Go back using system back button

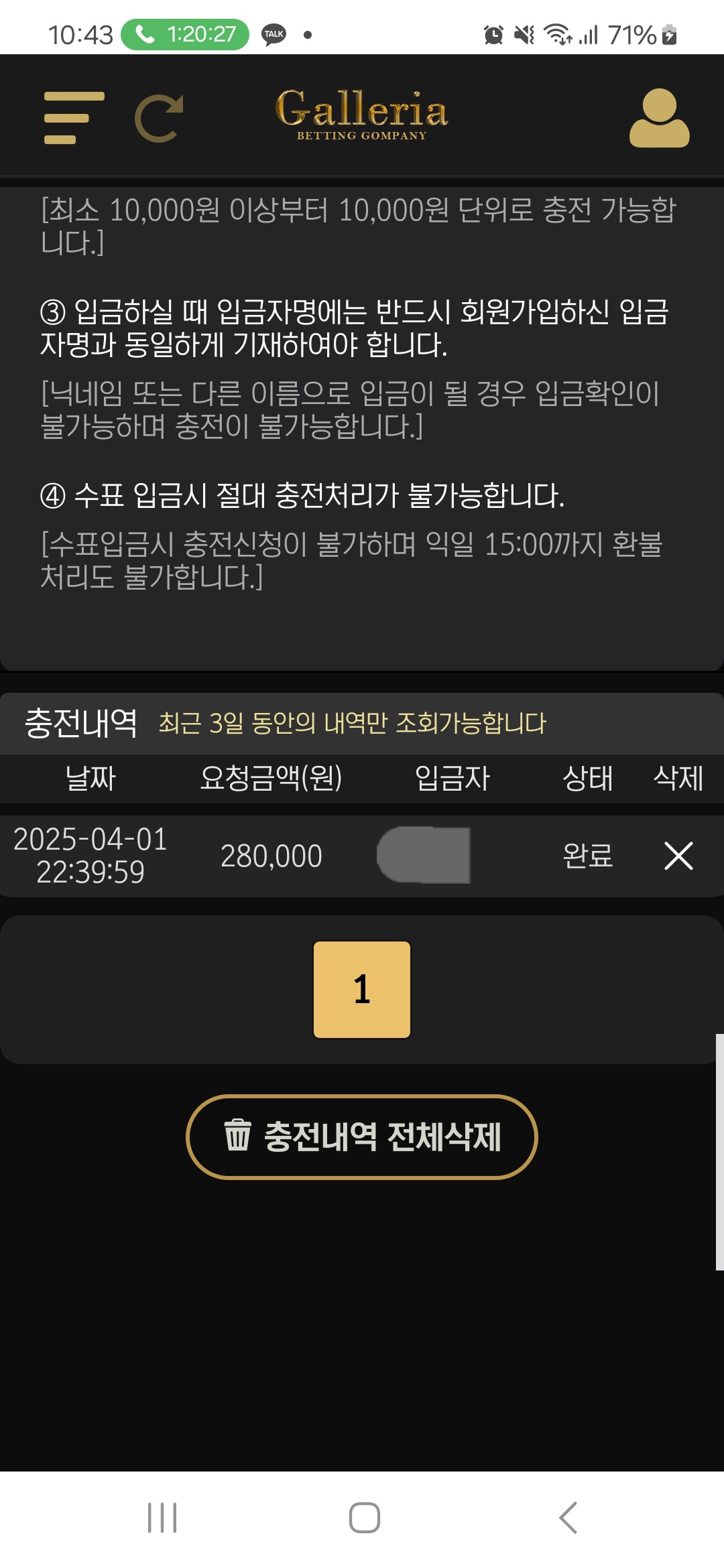[568, 1517]
